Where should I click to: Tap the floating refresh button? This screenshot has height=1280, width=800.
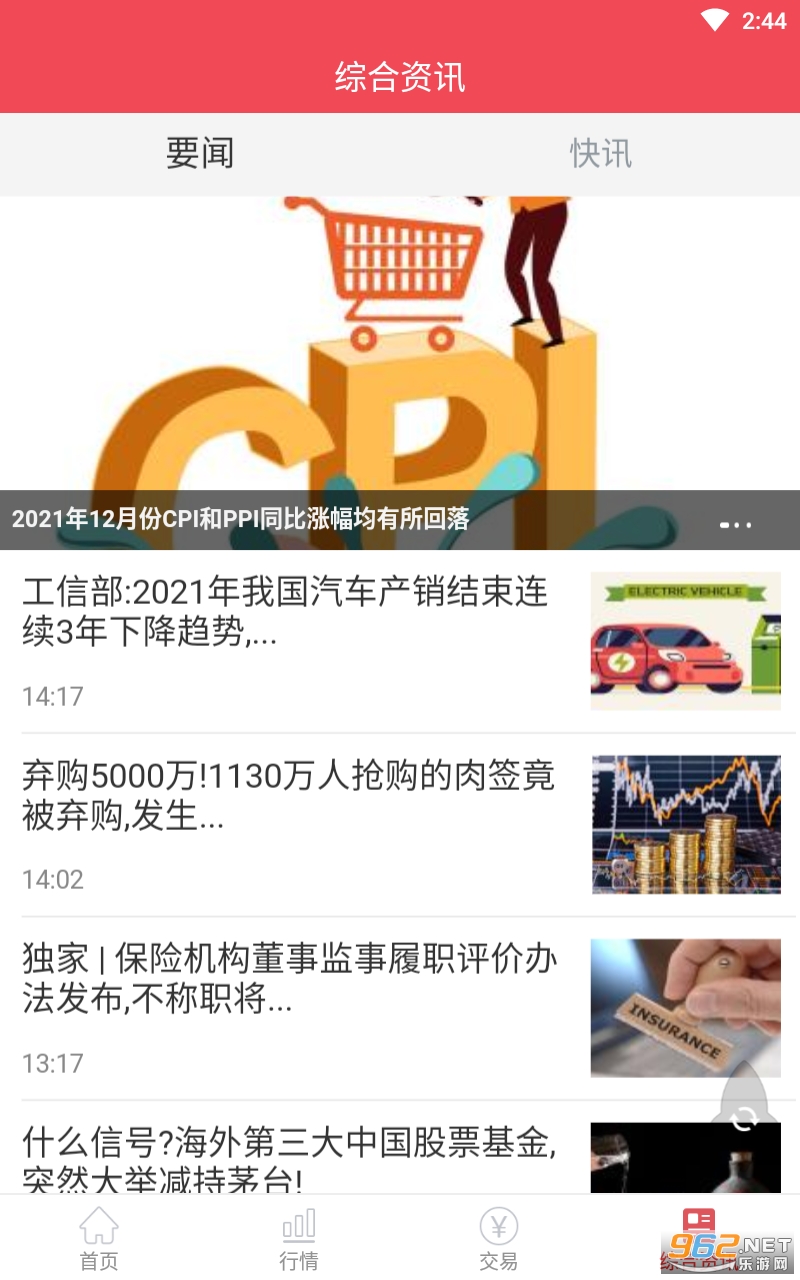click(745, 1118)
